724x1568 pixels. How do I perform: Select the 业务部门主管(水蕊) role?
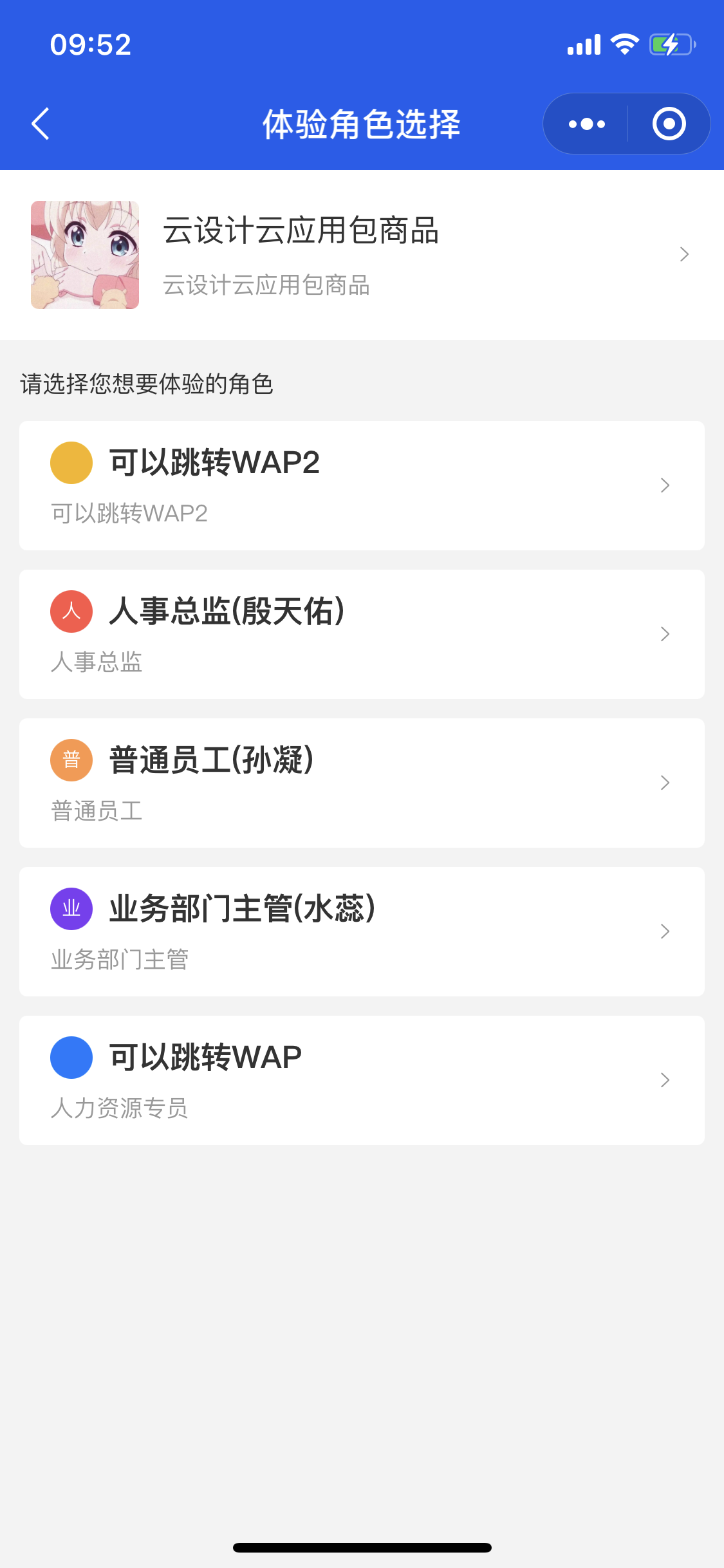[362, 931]
